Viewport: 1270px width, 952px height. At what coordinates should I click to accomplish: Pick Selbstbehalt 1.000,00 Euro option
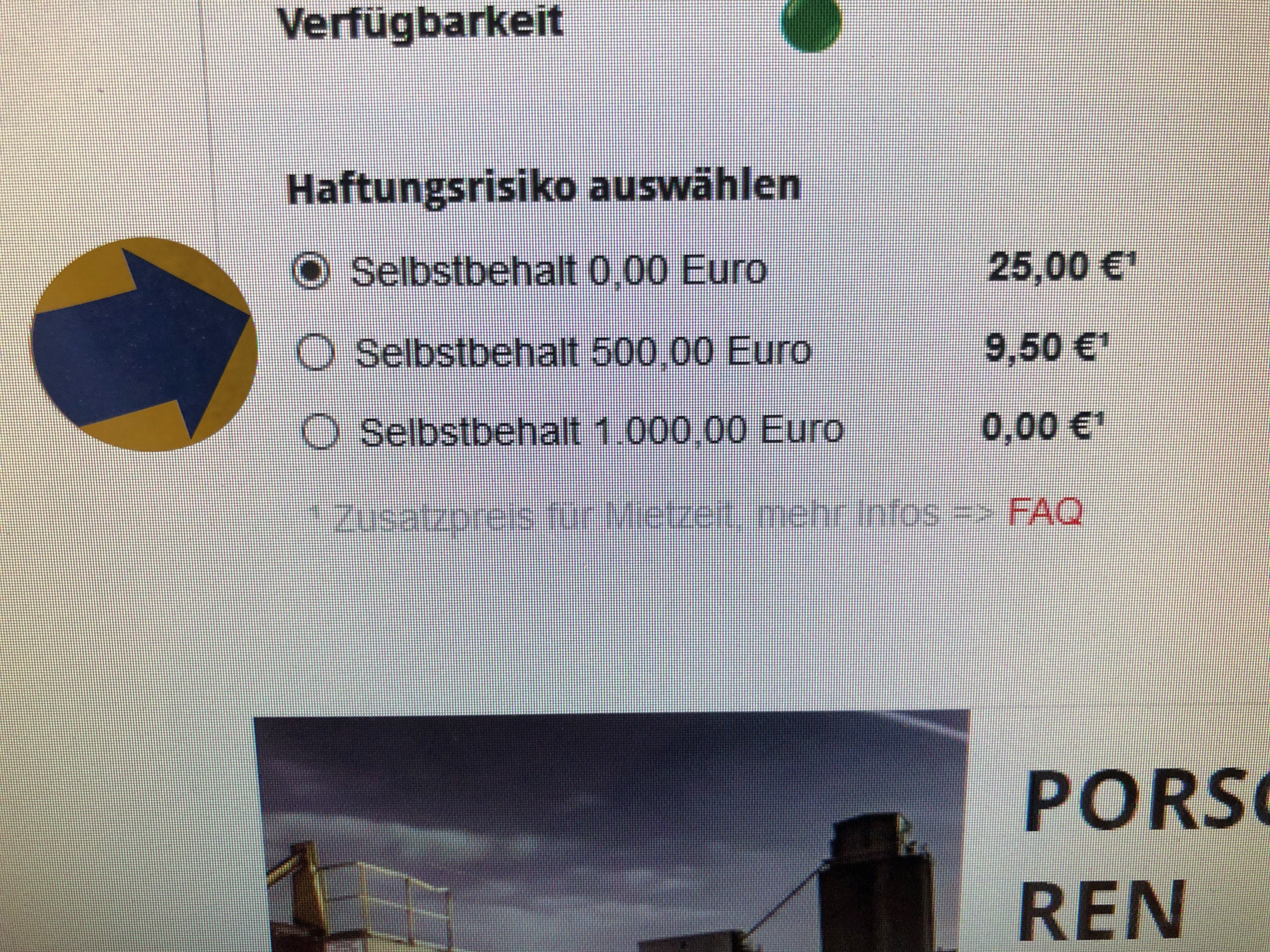click(x=320, y=432)
